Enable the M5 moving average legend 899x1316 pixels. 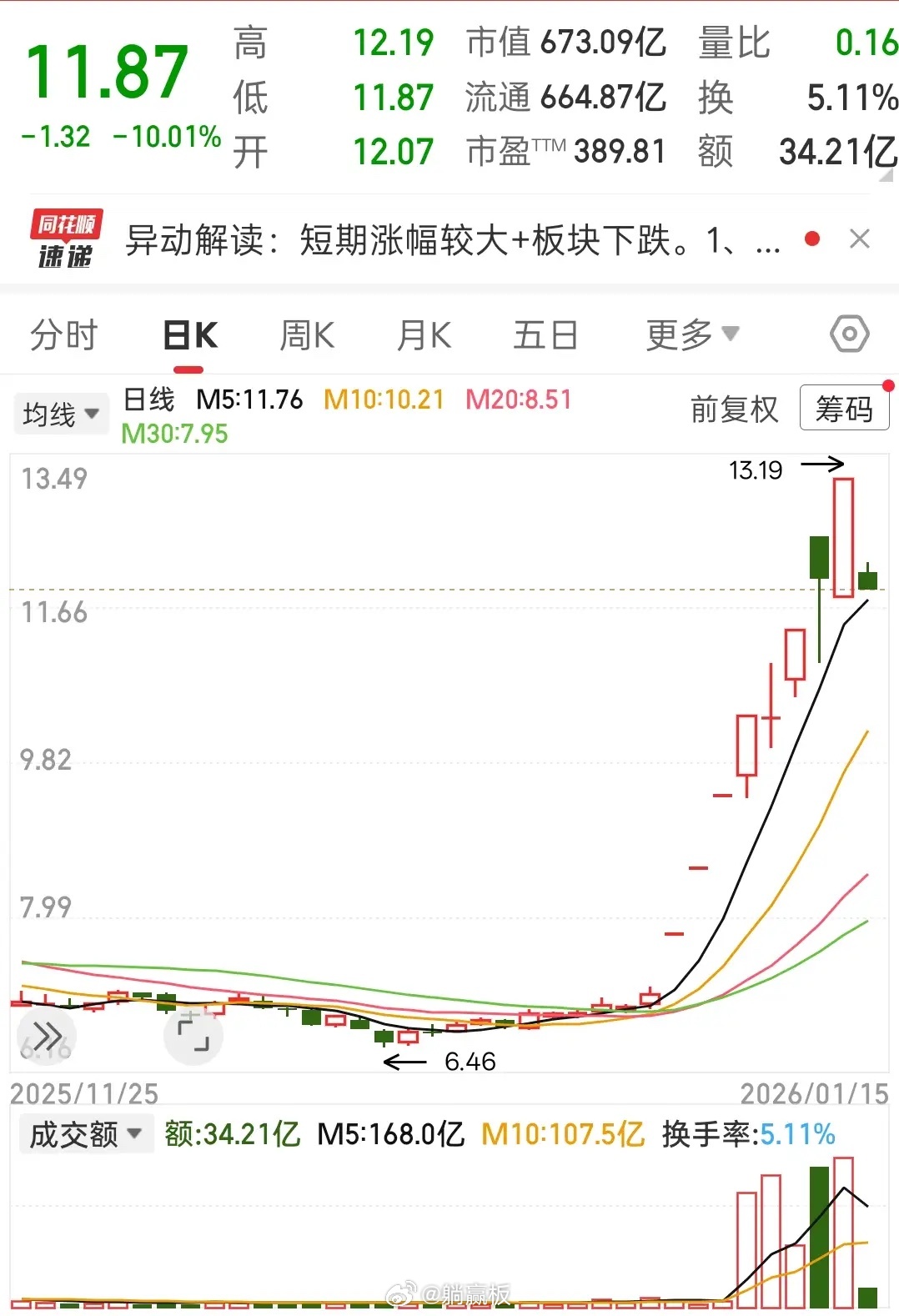pos(250,399)
